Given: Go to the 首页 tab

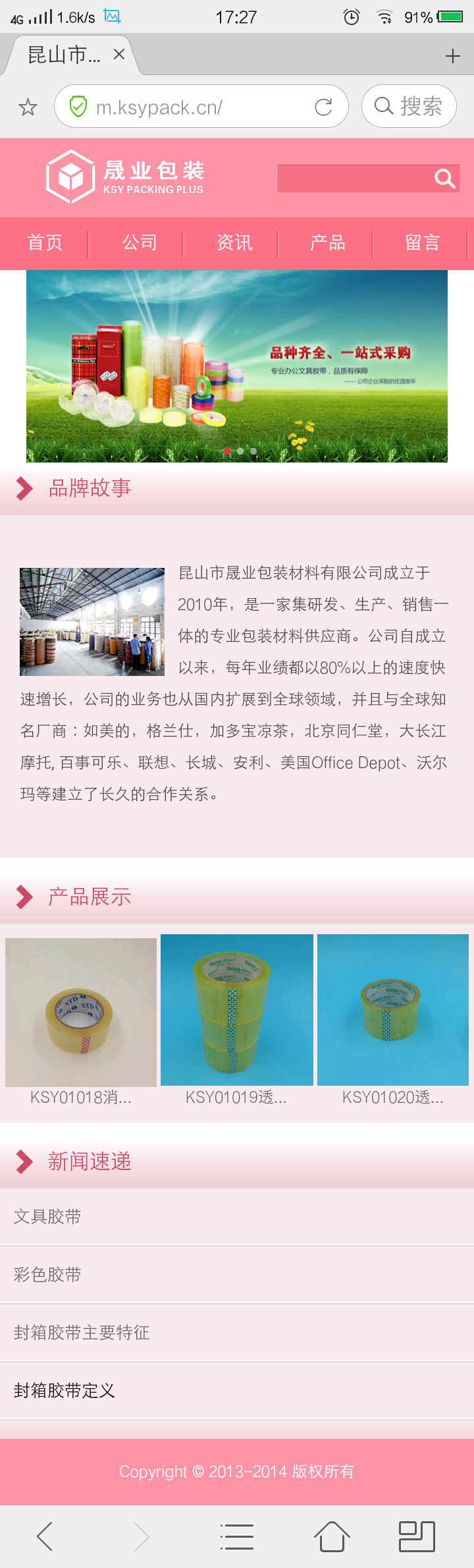Looking at the screenshot, I should 45,243.
